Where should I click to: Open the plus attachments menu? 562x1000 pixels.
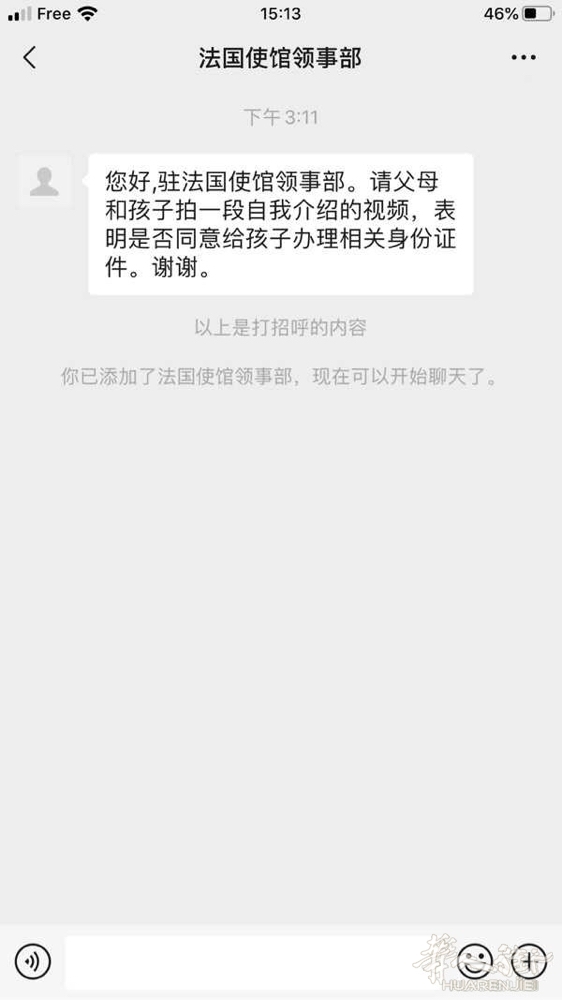click(x=529, y=962)
